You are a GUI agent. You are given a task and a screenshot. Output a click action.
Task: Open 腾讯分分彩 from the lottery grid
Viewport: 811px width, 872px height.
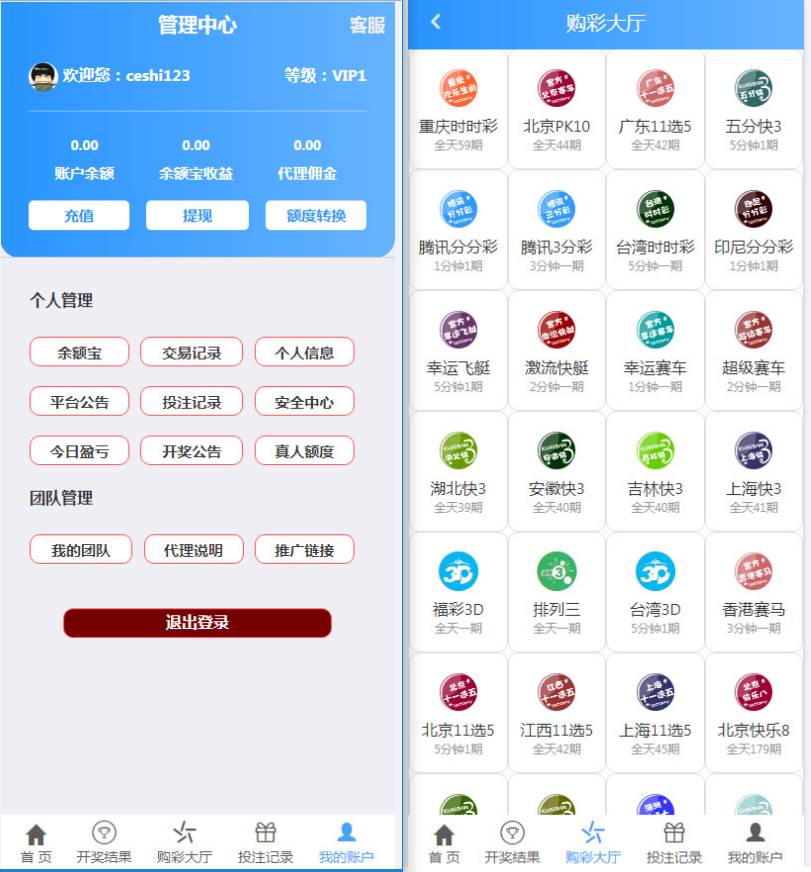point(458,228)
